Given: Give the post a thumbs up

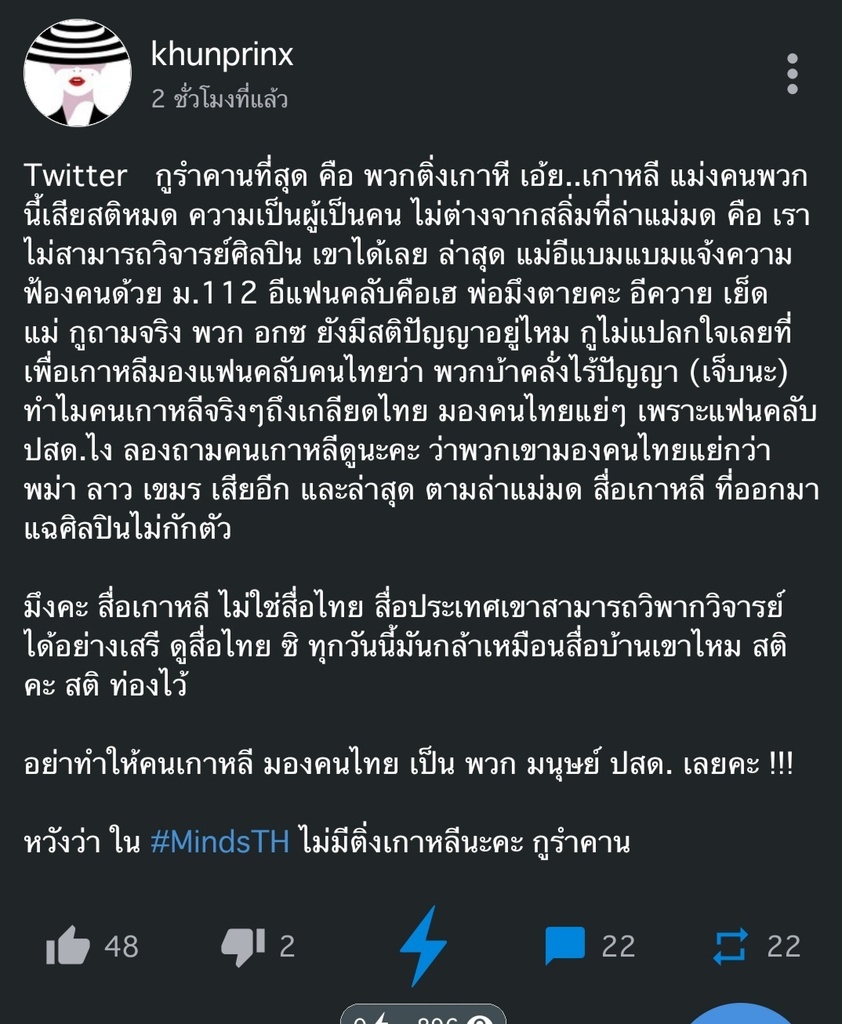Looking at the screenshot, I should (68, 946).
